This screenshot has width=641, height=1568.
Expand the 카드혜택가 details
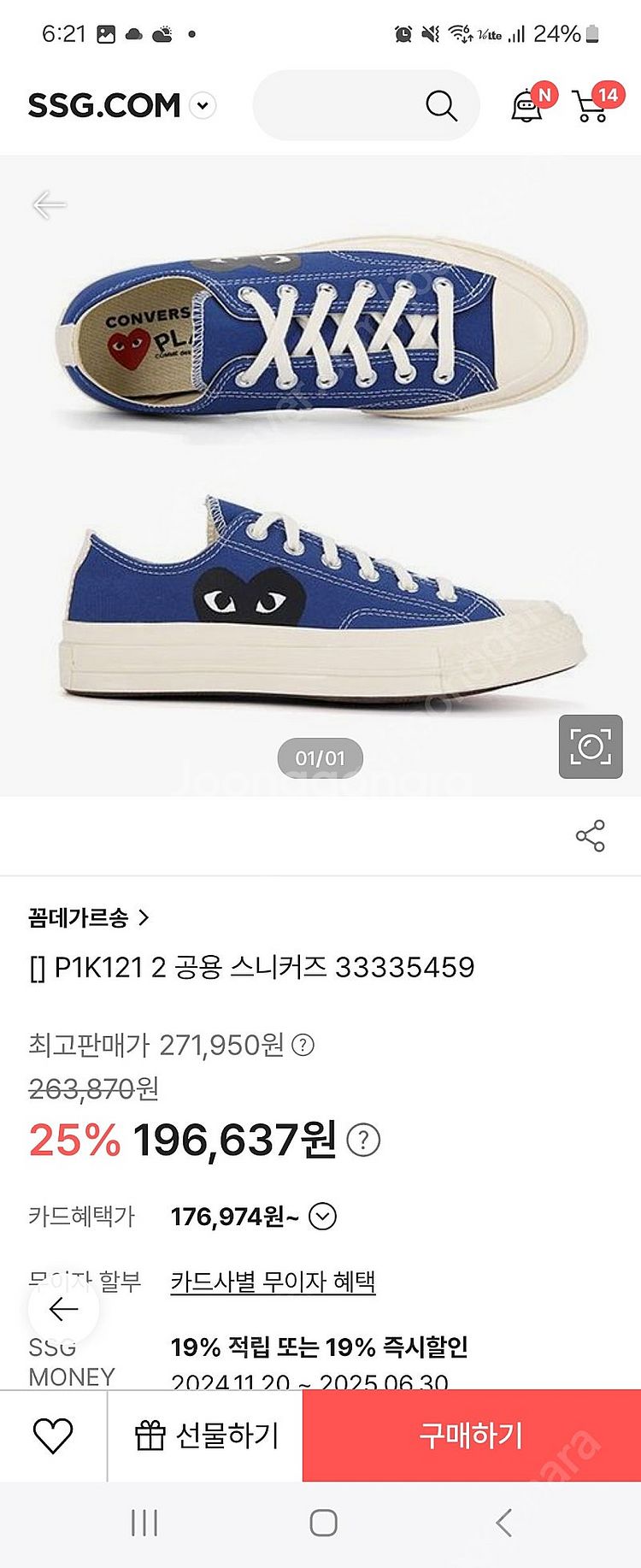coord(322,1216)
